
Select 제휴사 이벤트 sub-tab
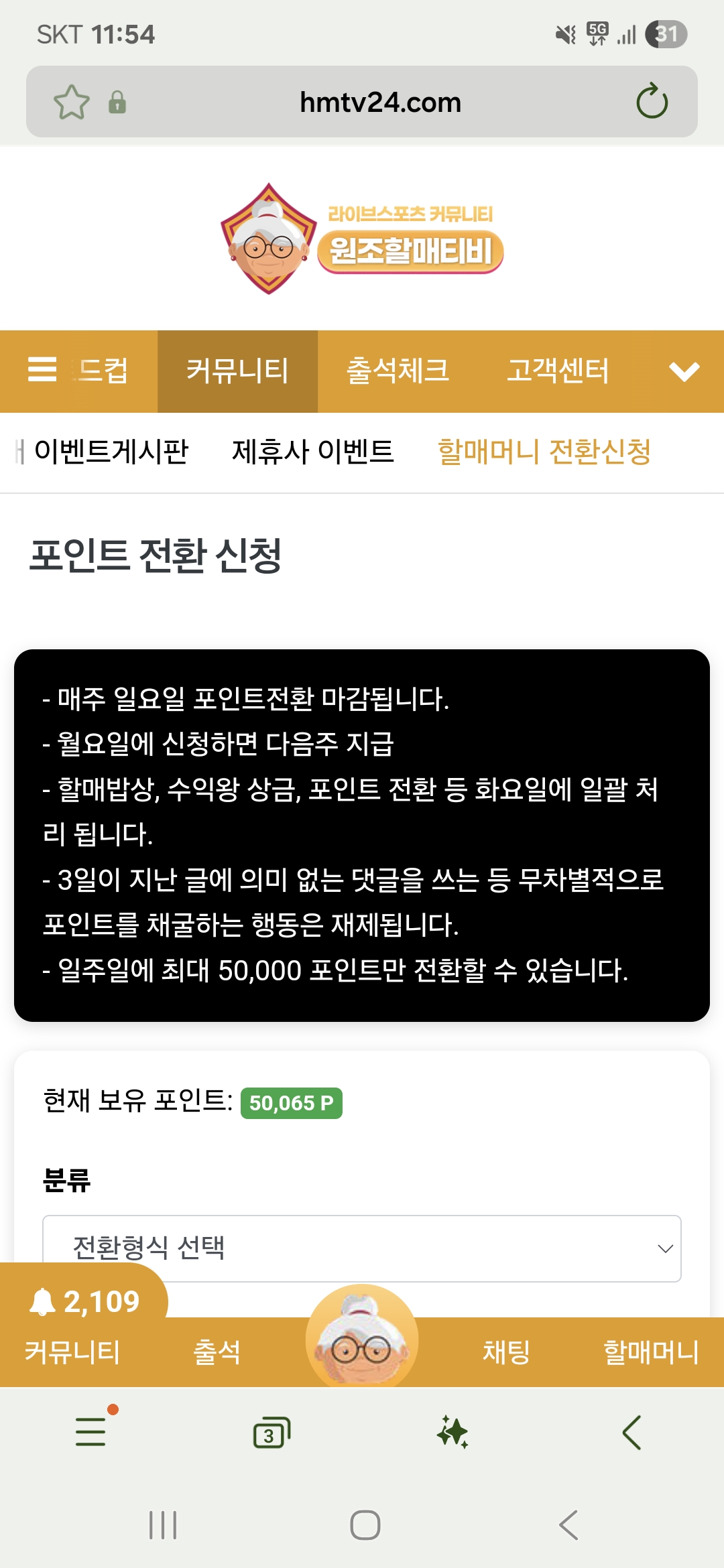[x=312, y=452]
